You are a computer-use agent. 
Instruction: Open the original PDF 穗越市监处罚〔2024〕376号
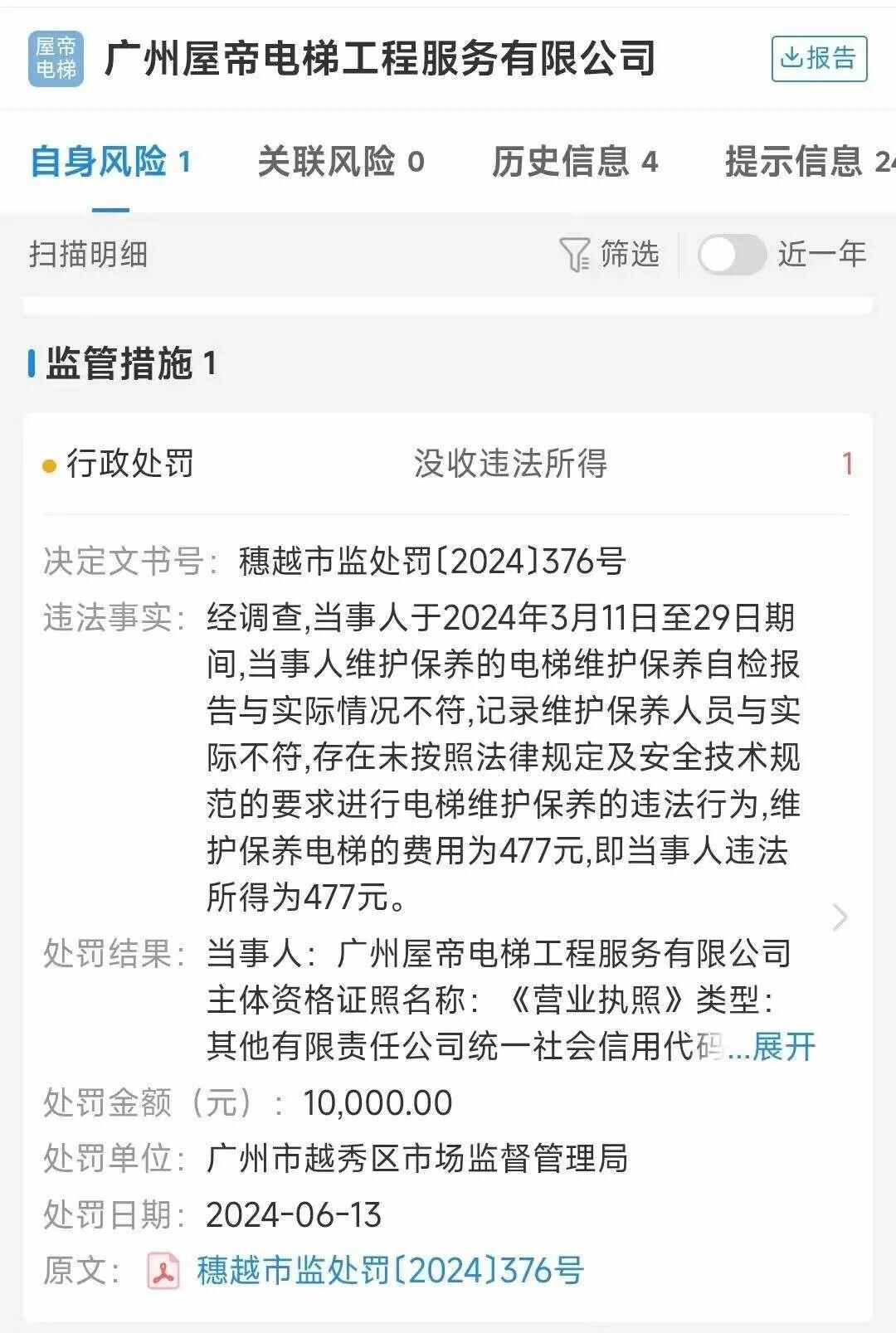coord(389,1271)
